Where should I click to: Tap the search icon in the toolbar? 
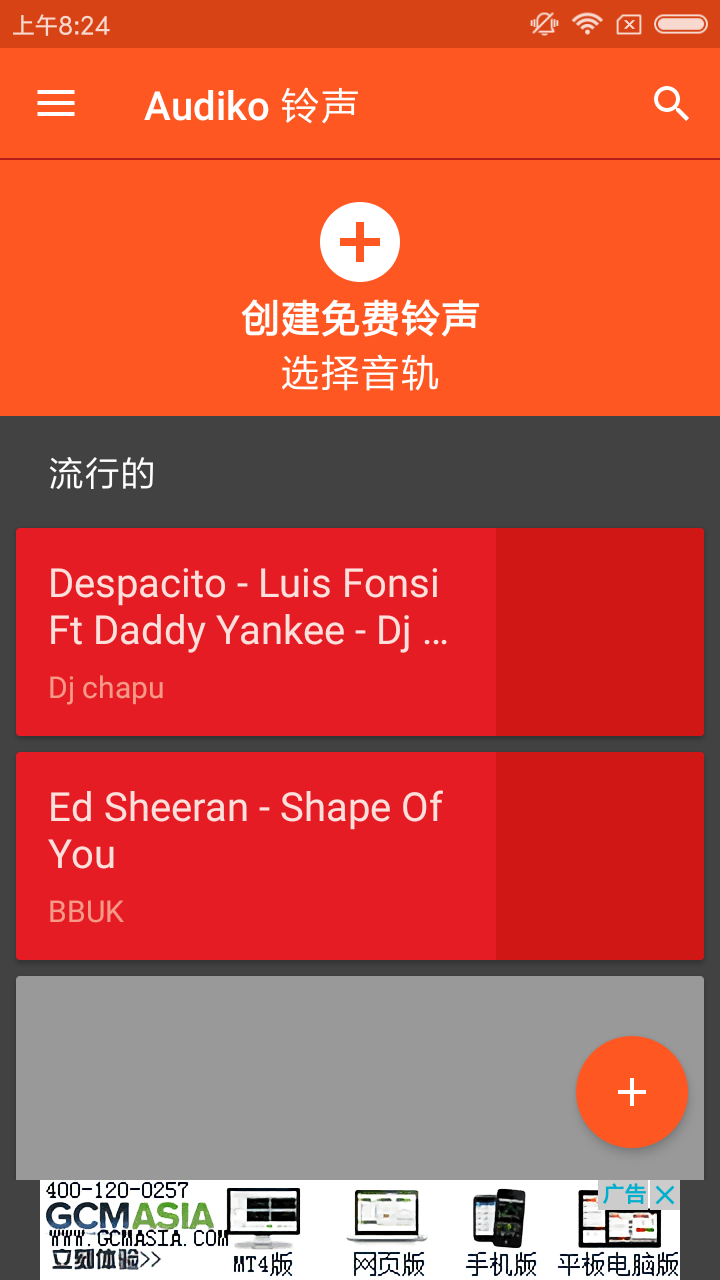pos(670,103)
